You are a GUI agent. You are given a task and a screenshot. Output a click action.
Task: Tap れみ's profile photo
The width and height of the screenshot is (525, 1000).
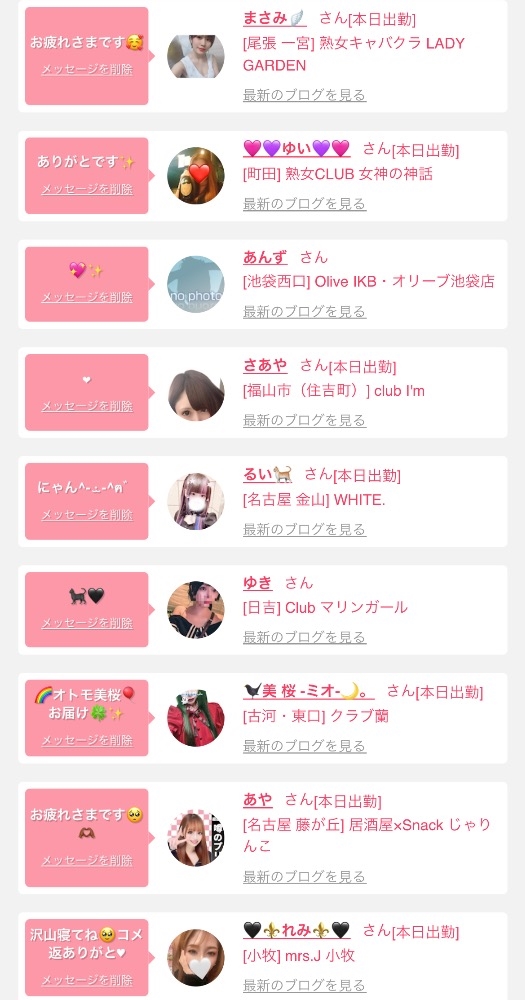196,958
